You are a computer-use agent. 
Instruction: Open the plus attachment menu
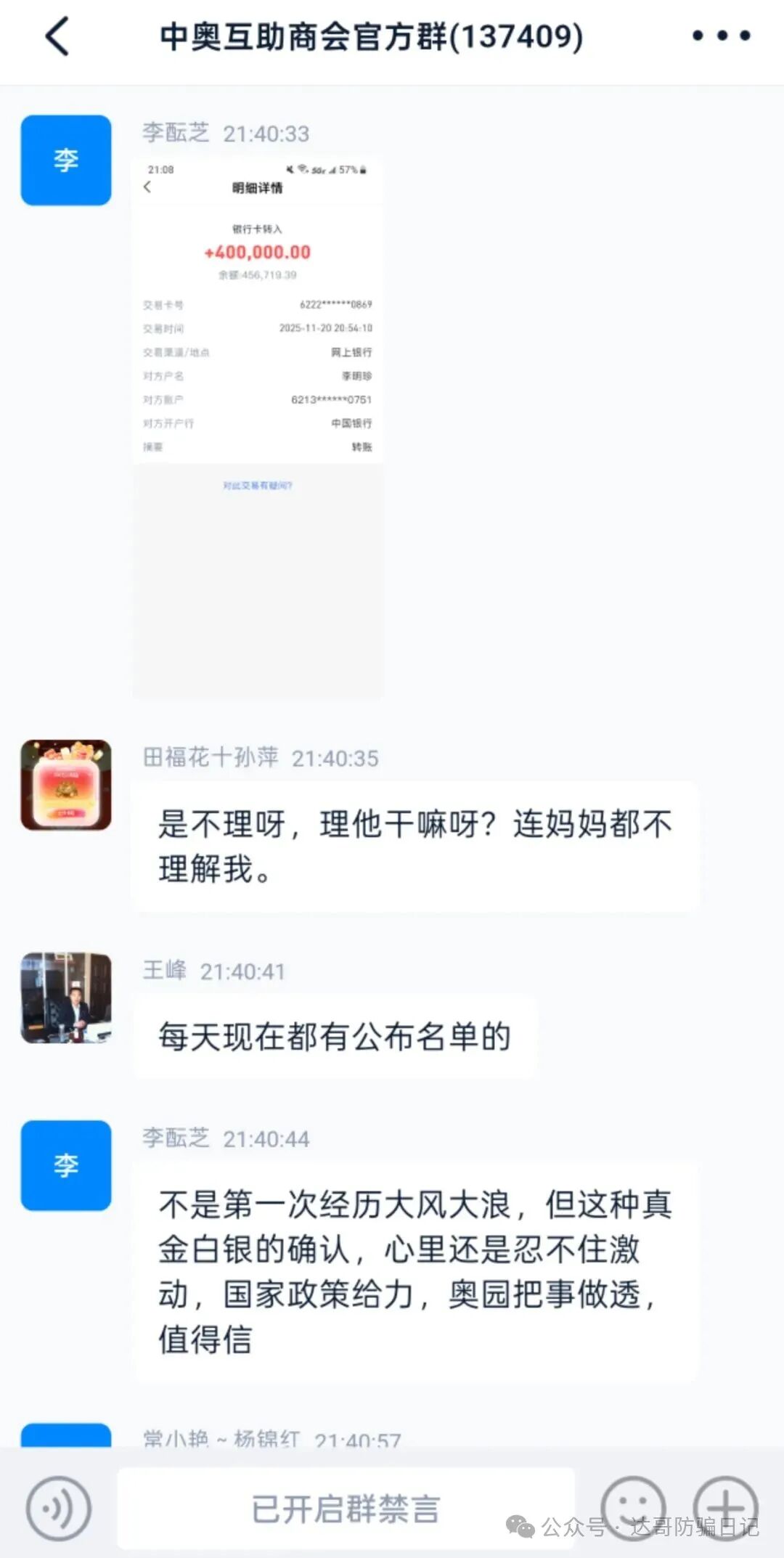[725, 1509]
